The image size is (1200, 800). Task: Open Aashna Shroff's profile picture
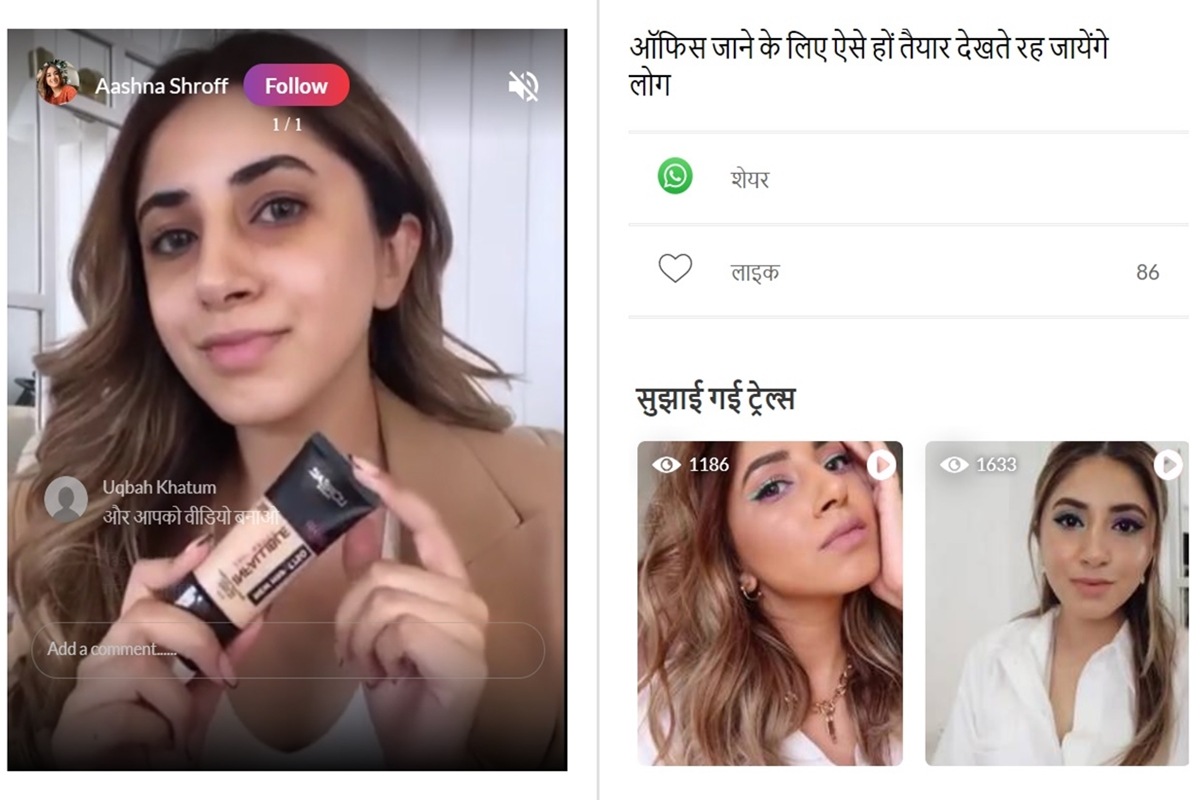57,84
